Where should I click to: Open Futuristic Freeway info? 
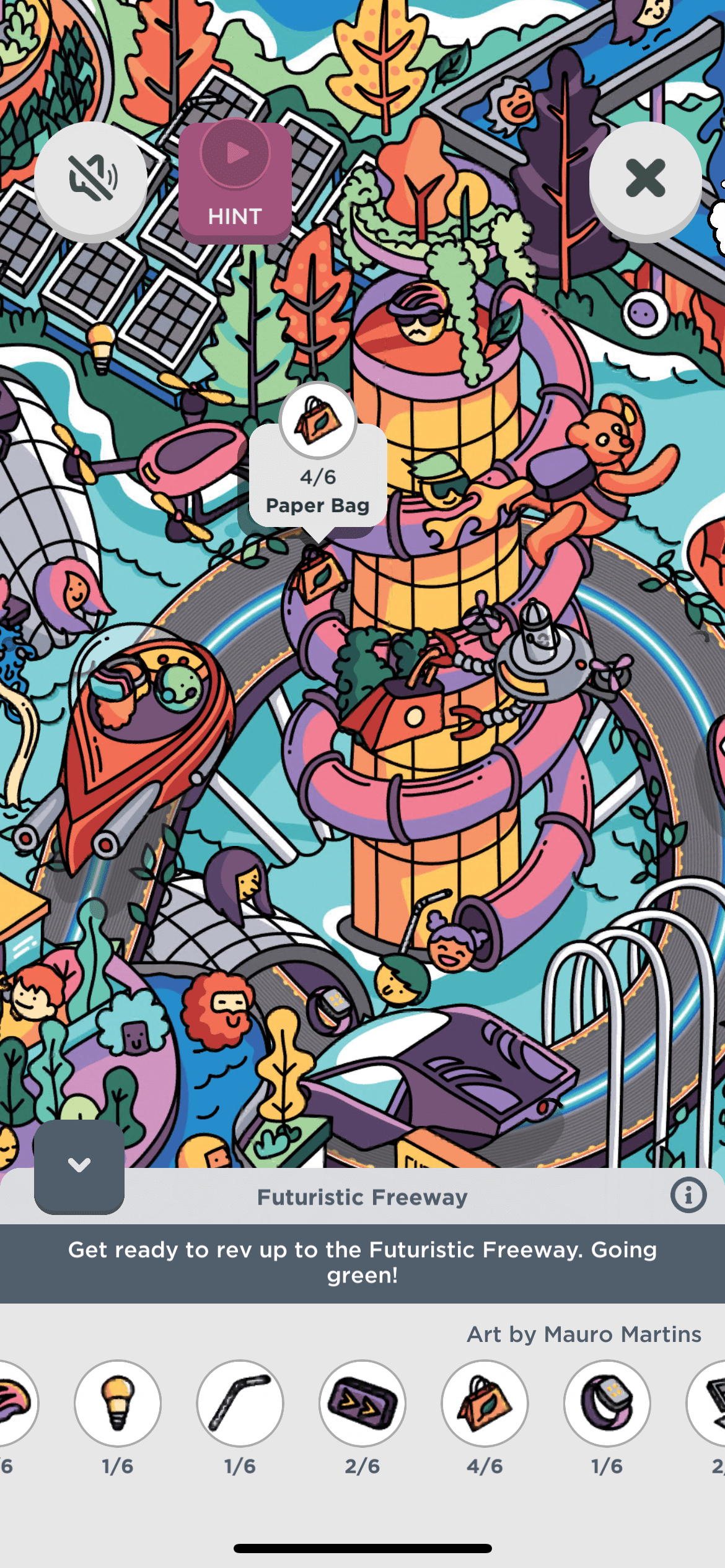pos(688,1195)
